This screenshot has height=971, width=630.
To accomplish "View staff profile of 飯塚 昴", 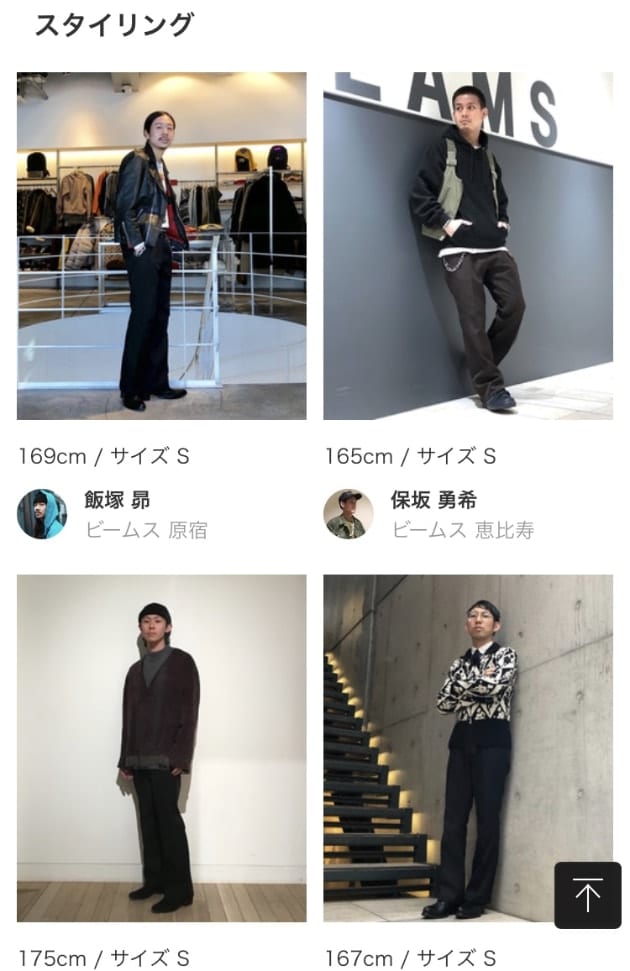I will coord(116,500).
